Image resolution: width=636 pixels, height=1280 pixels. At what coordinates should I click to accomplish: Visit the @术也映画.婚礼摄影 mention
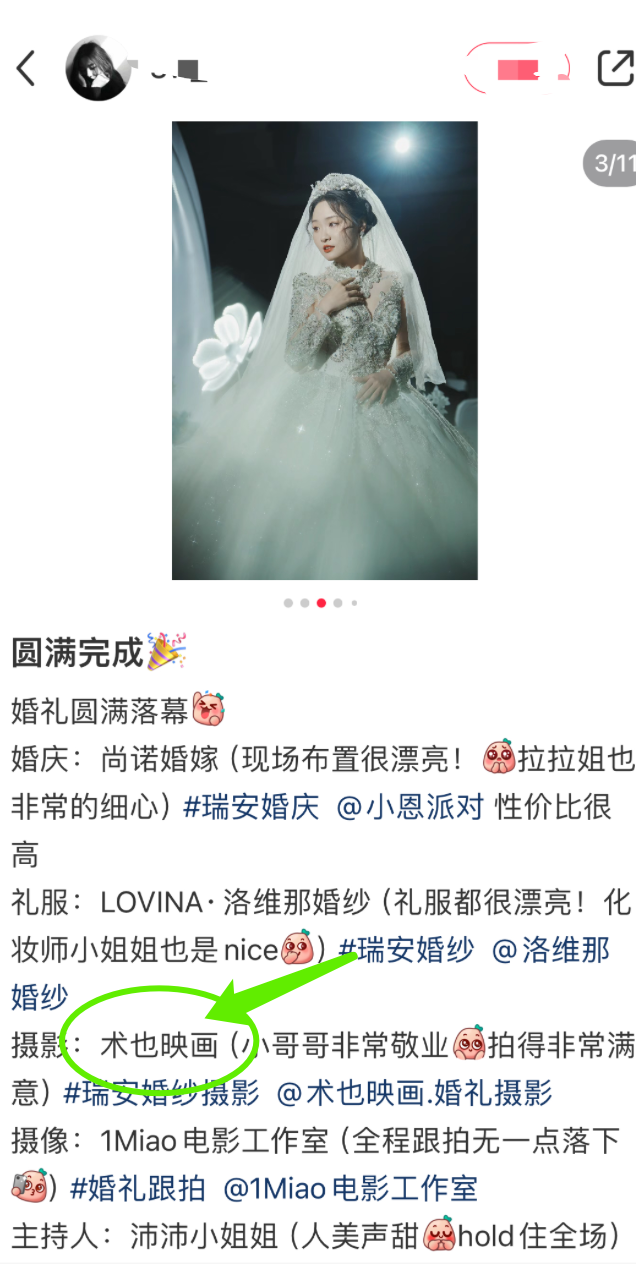[x=414, y=1093]
